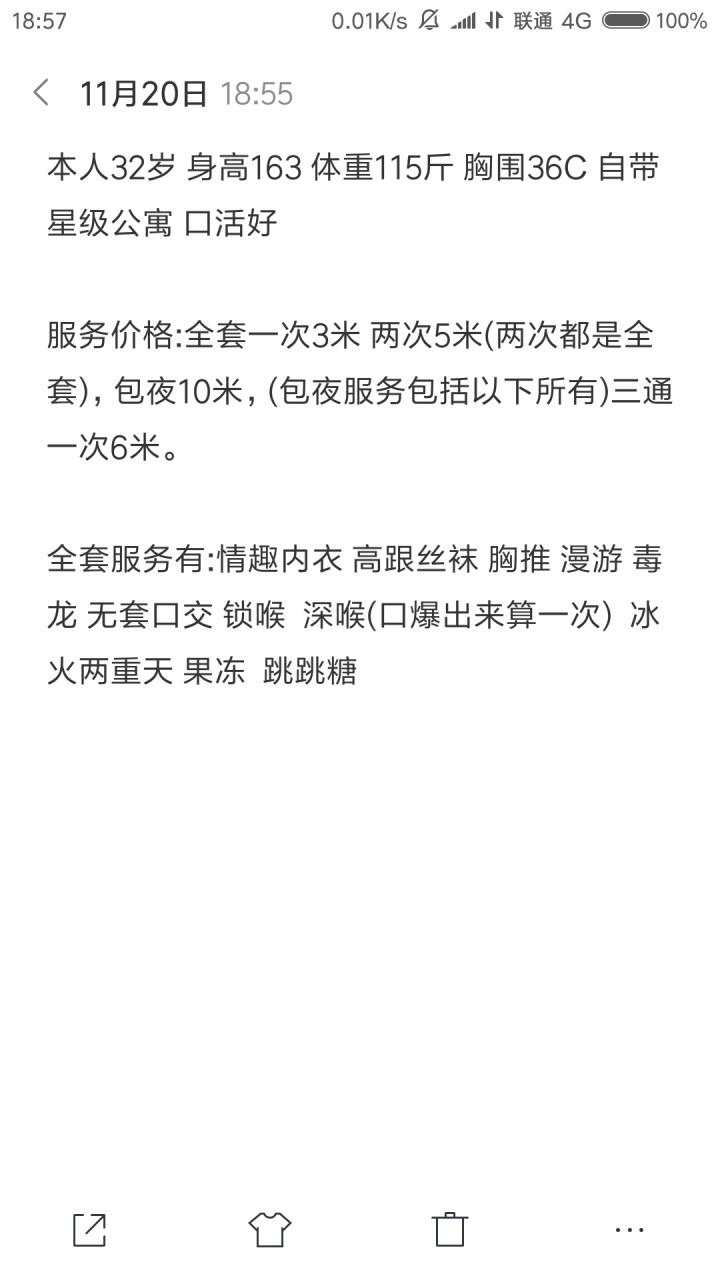This screenshot has width=720, height=1280.
Task: Share this note
Action: click(89, 1229)
